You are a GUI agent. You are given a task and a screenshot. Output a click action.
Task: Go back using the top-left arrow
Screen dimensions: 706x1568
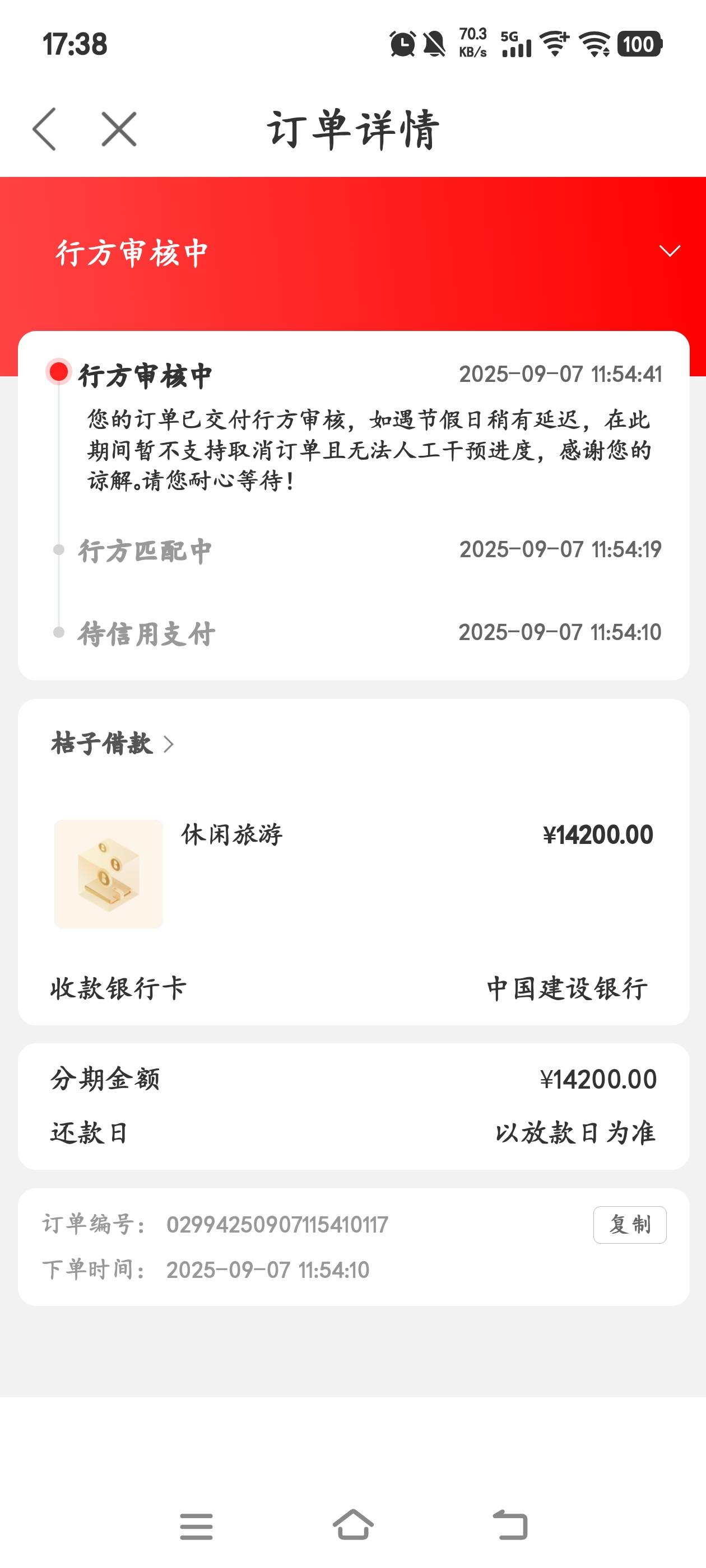[x=44, y=129]
